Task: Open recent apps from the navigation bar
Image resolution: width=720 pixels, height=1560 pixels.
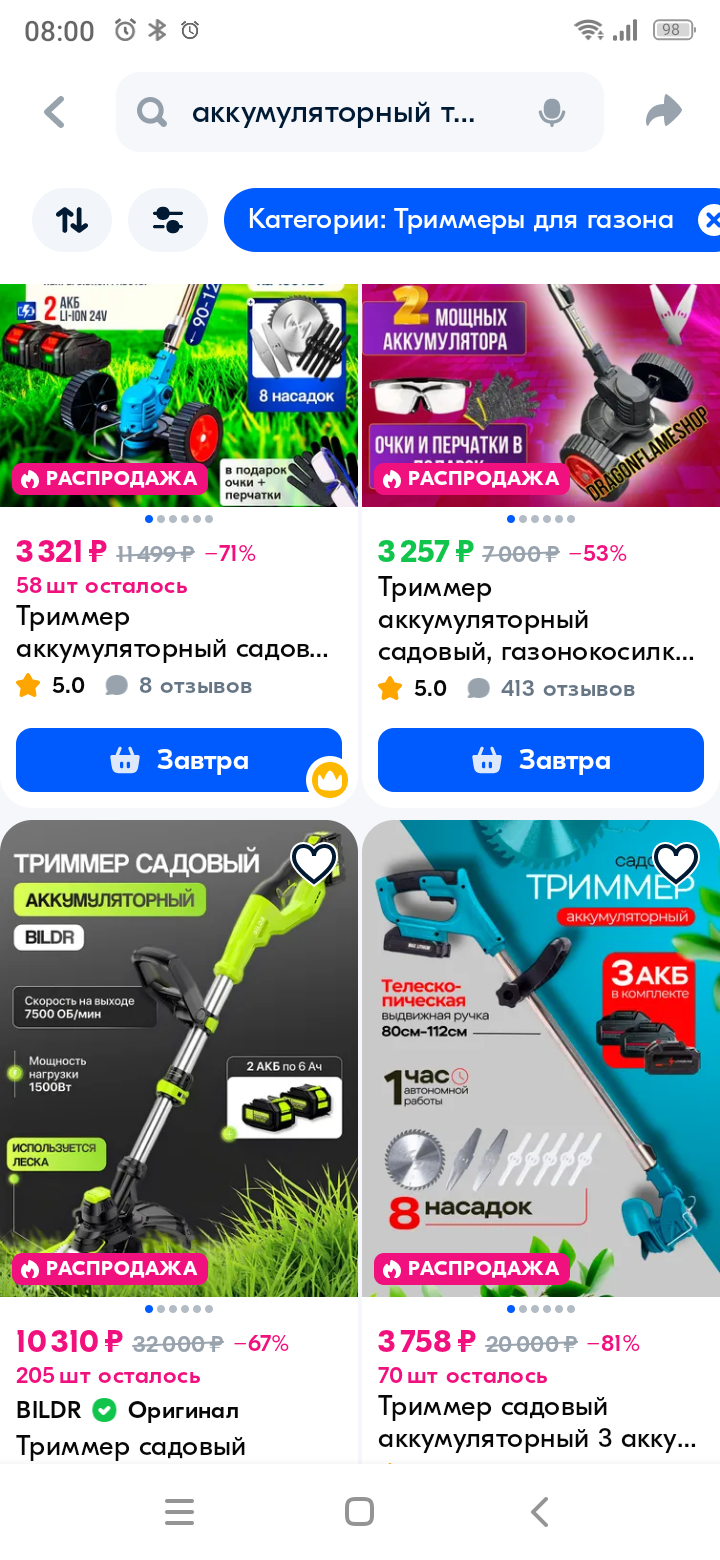Action: (x=179, y=1511)
